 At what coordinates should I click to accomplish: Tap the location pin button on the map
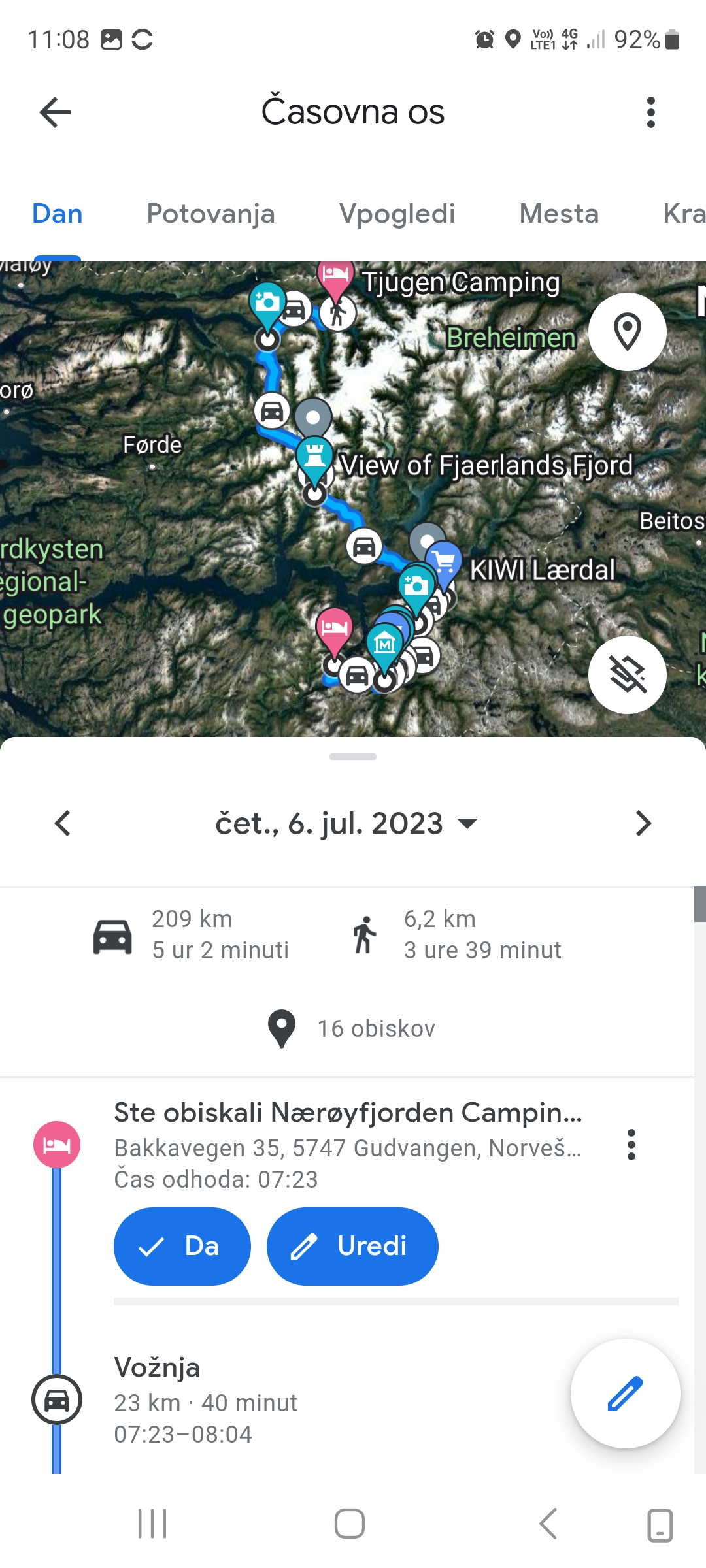click(x=627, y=332)
